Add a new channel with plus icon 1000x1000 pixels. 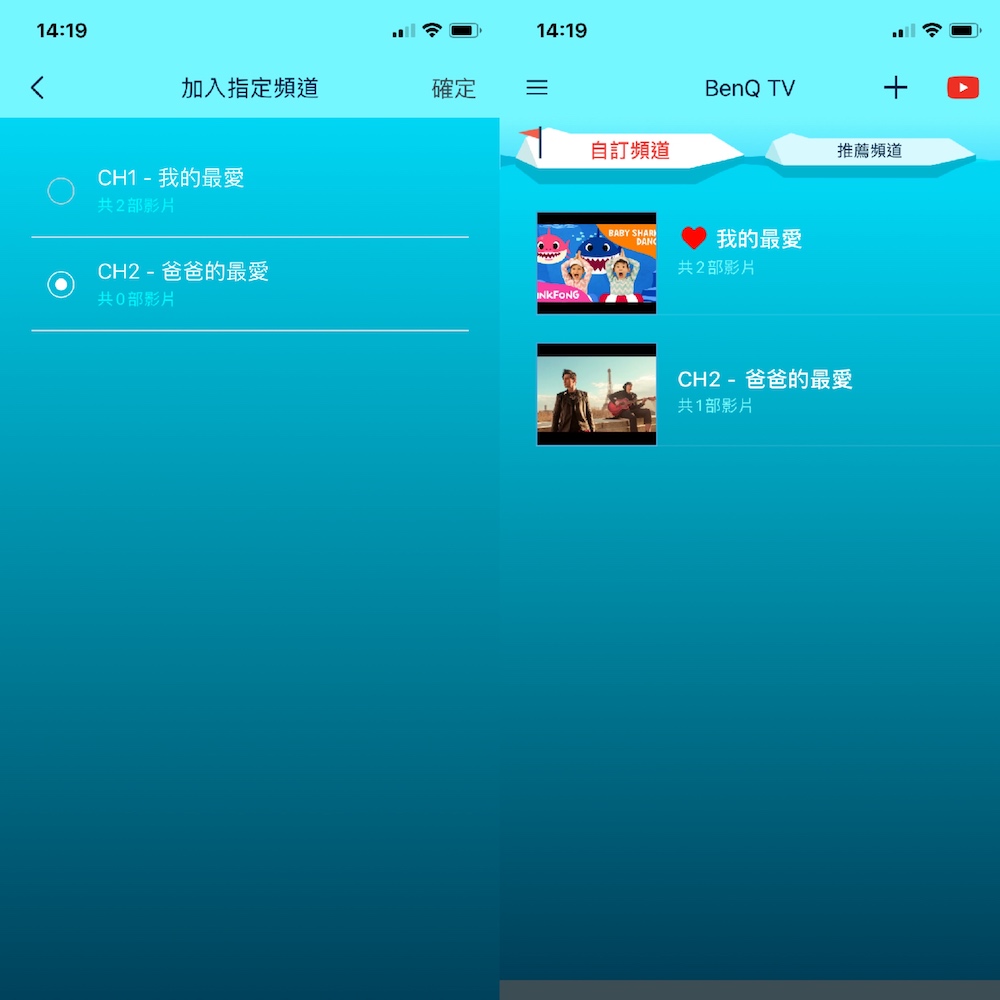point(895,88)
